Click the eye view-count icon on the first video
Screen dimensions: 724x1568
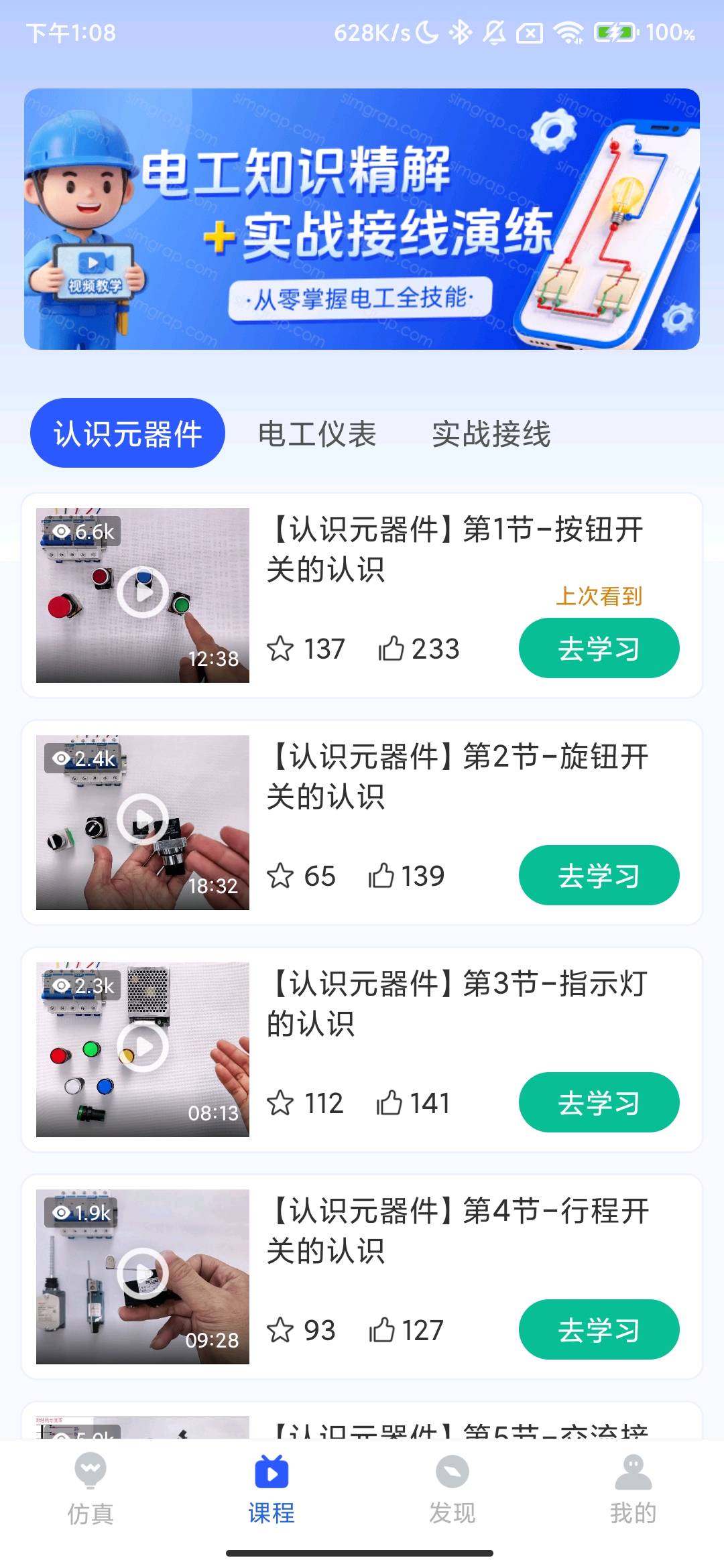pyautogui.click(x=60, y=533)
